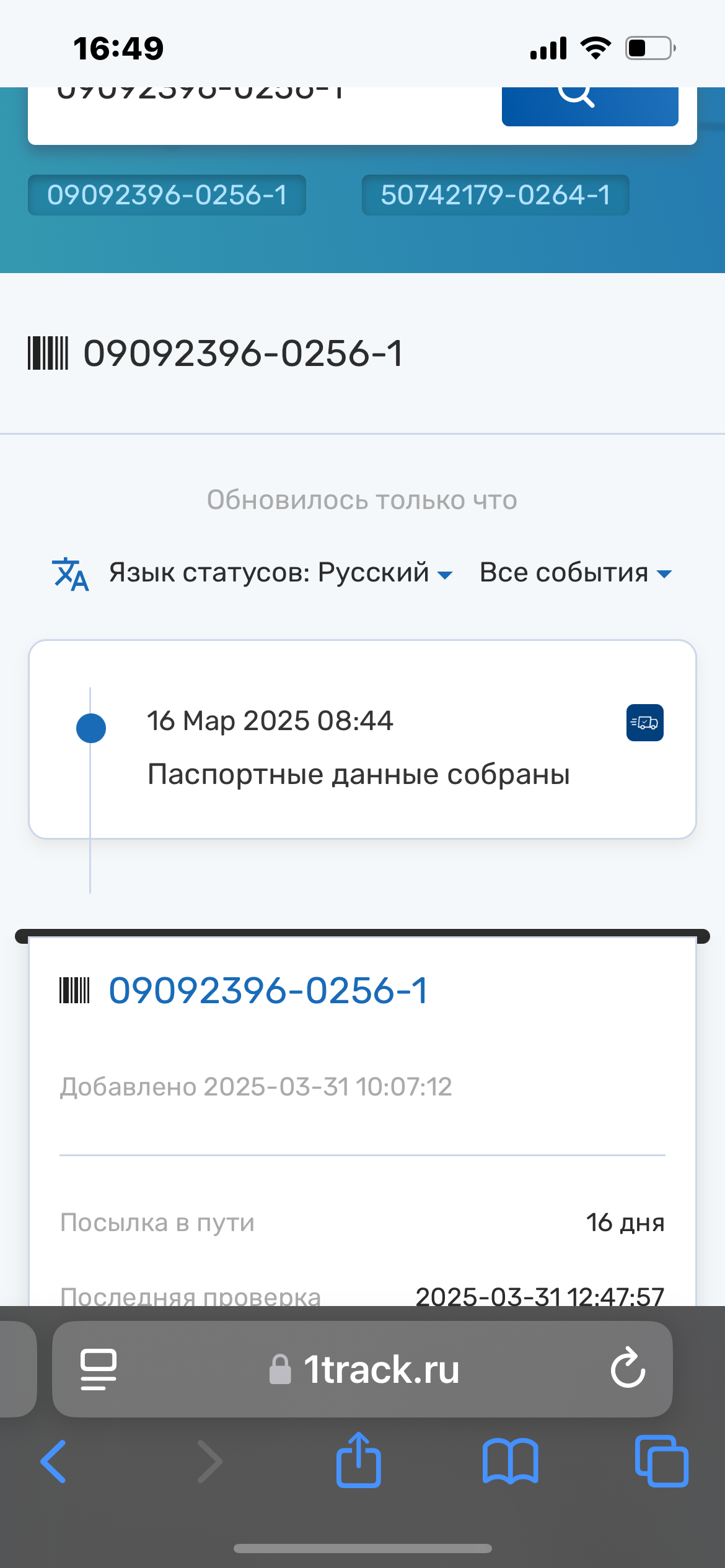Share this page
The image size is (725, 1568).
click(358, 1460)
